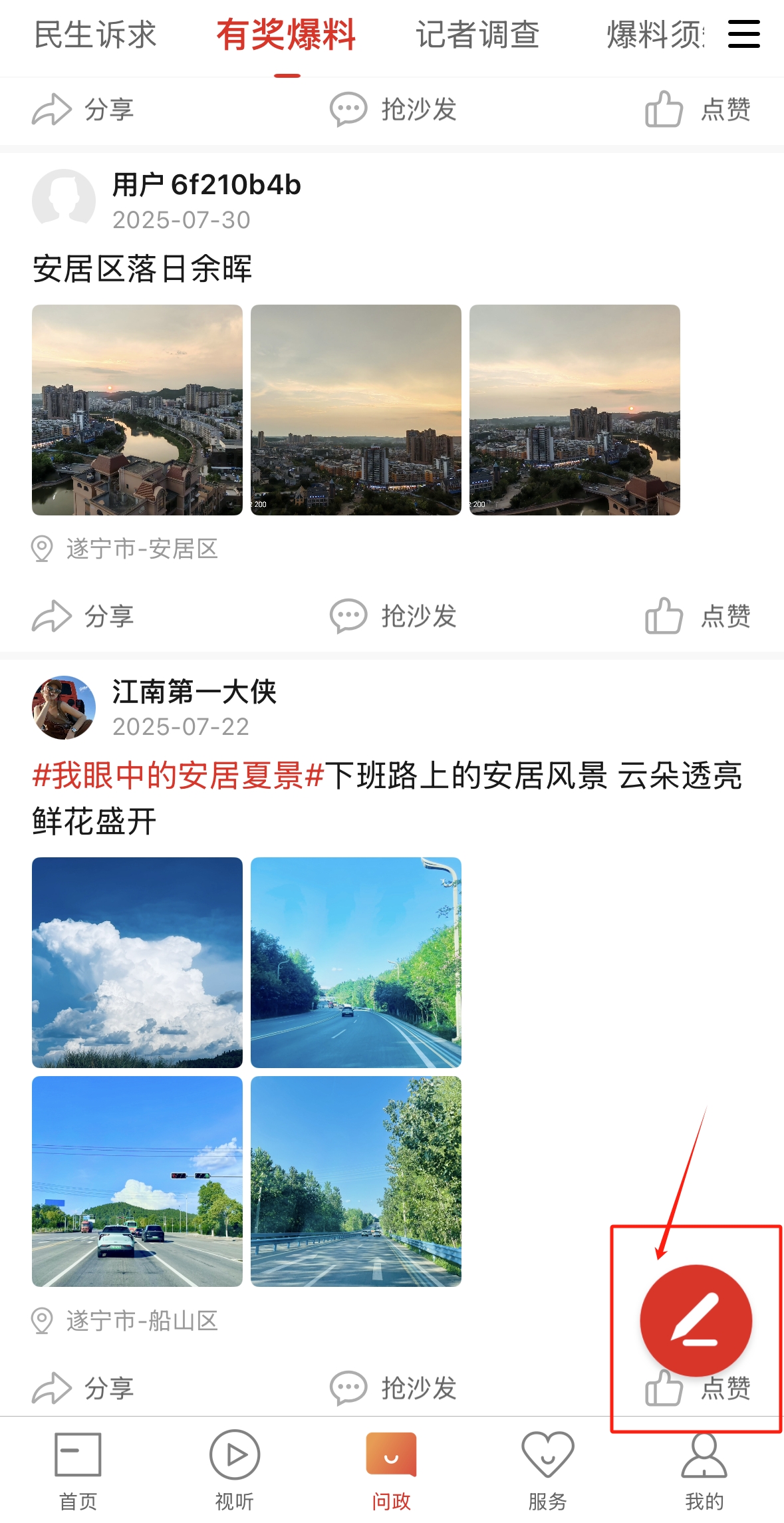The width and height of the screenshot is (784, 1523).
Task: Like the 安居区落日余晖 post
Action: pyautogui.click(x=698, y=616)
